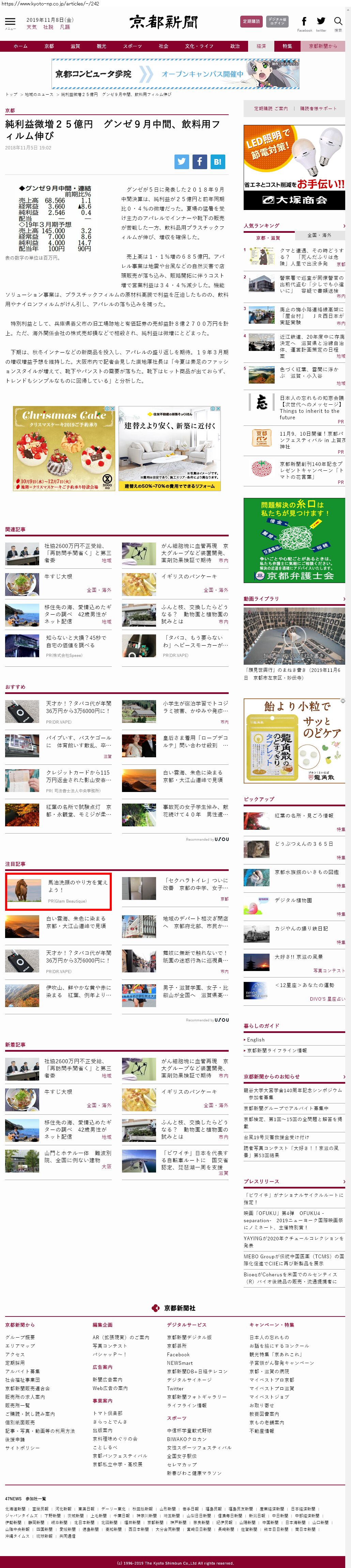Go to the 政治 section tab
The width and height of the screenshot is (351, 1568).
pos(234,46)
